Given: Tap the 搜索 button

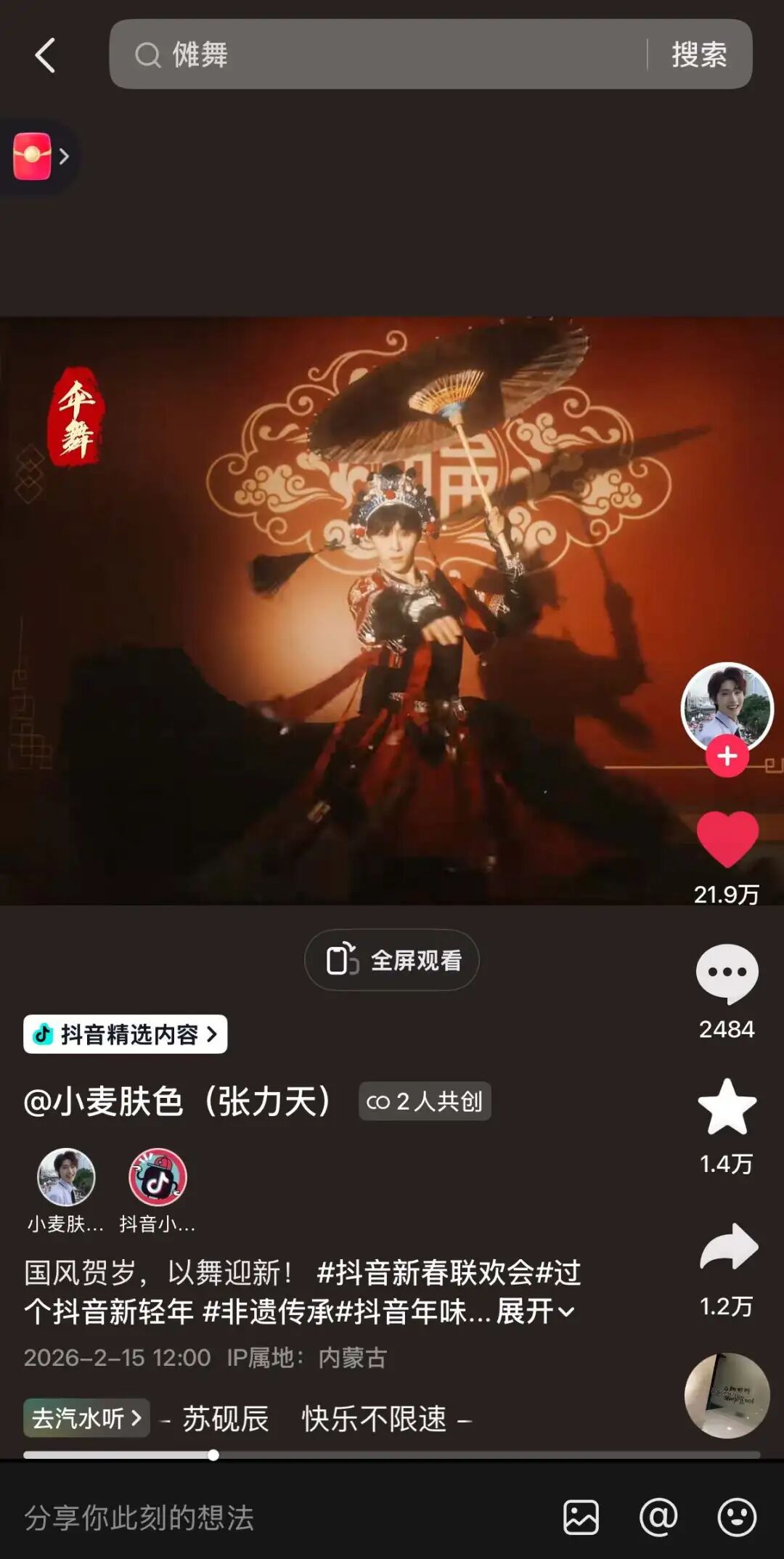Looking at the screenshot, I should tap(698, 54).
